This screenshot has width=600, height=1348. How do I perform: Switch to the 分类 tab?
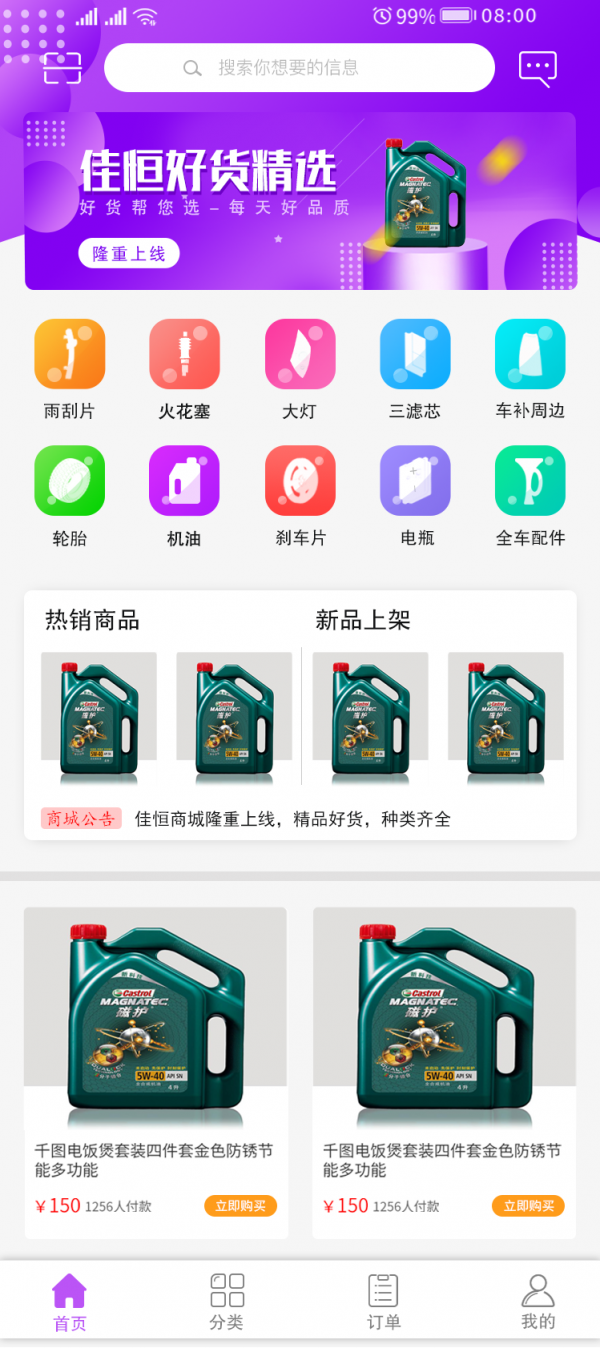pos(227,1302)
